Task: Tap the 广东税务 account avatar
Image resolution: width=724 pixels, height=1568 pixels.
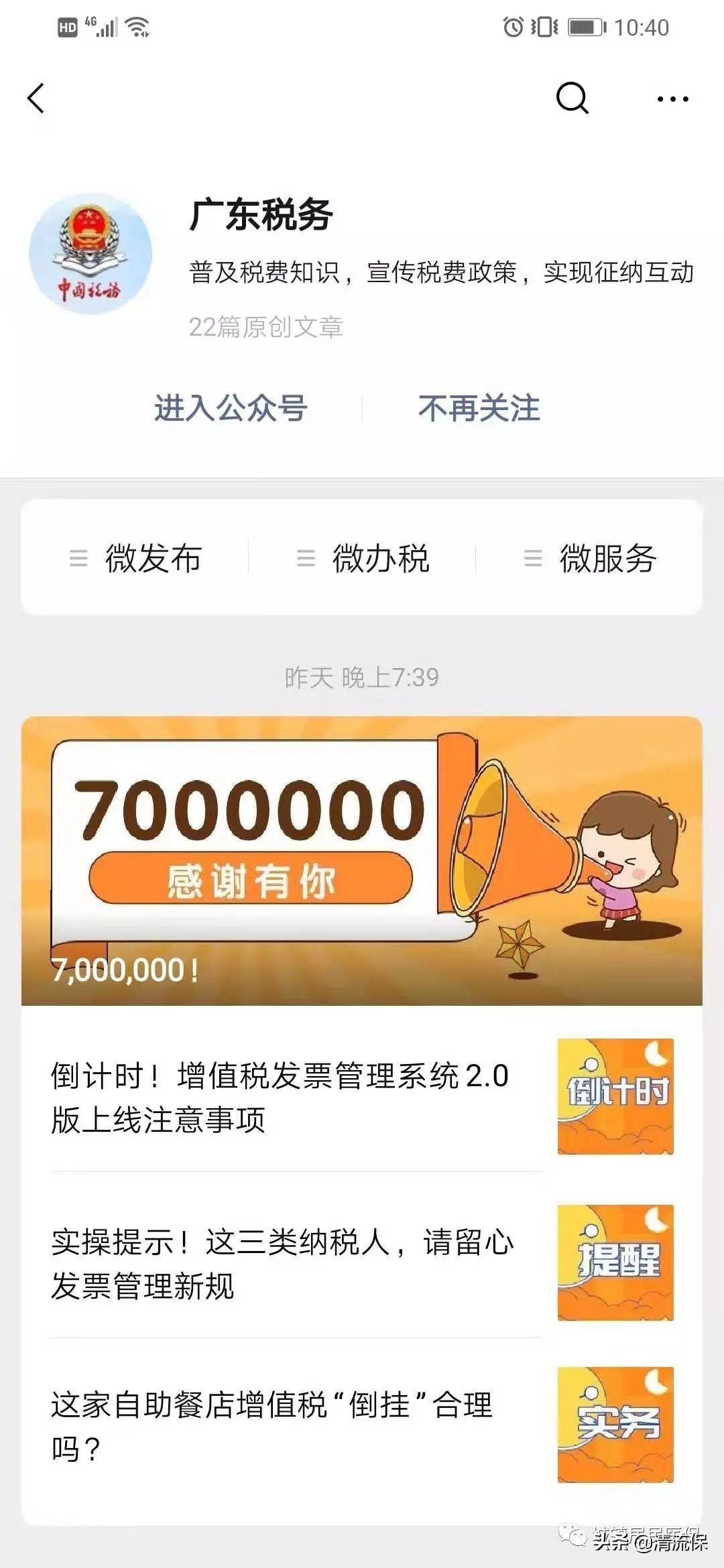Action: pyautogui.click(x=90, y=254)
